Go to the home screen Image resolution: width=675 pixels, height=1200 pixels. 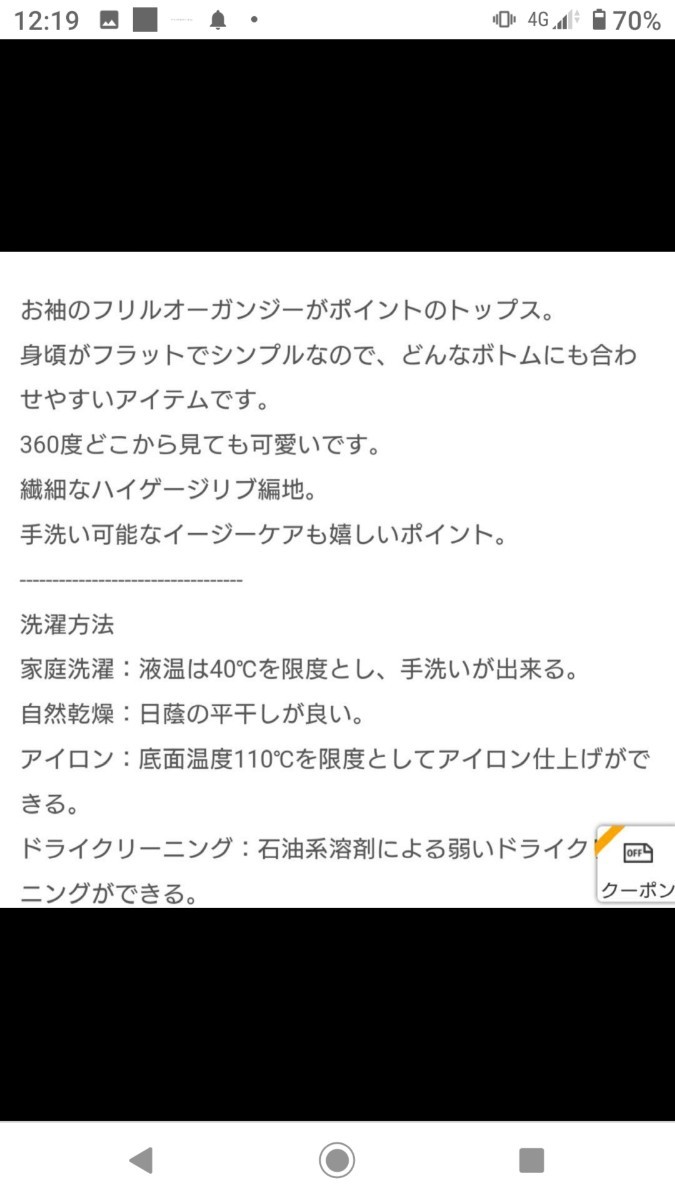coord(337,1160)
